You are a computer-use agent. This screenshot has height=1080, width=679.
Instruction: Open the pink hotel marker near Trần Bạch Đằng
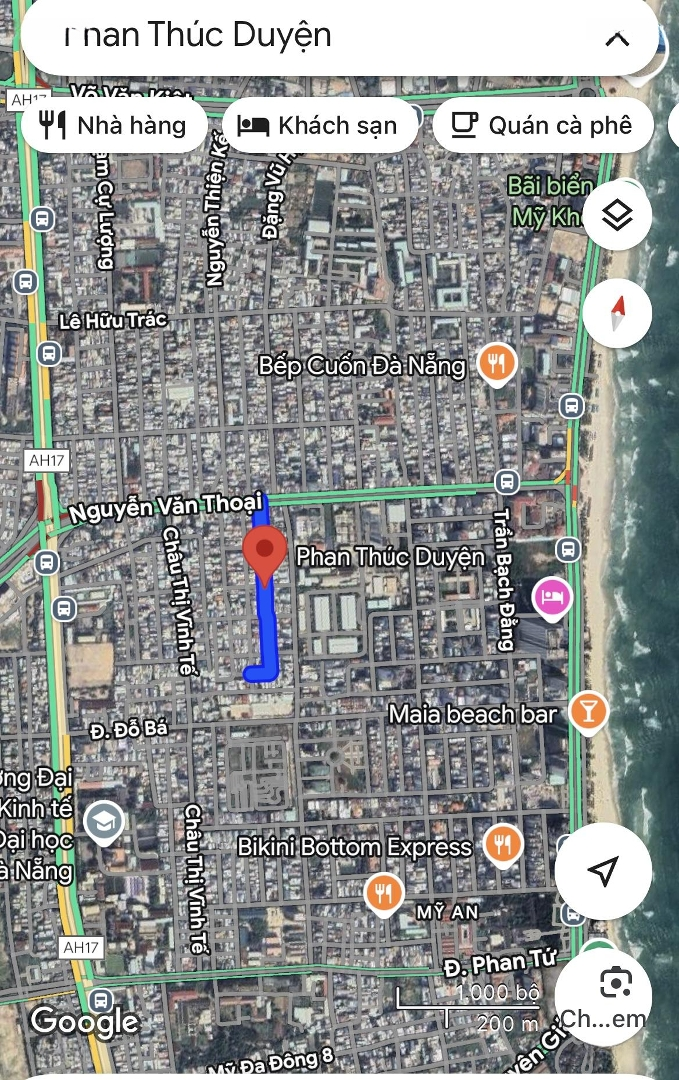[551, 597]
